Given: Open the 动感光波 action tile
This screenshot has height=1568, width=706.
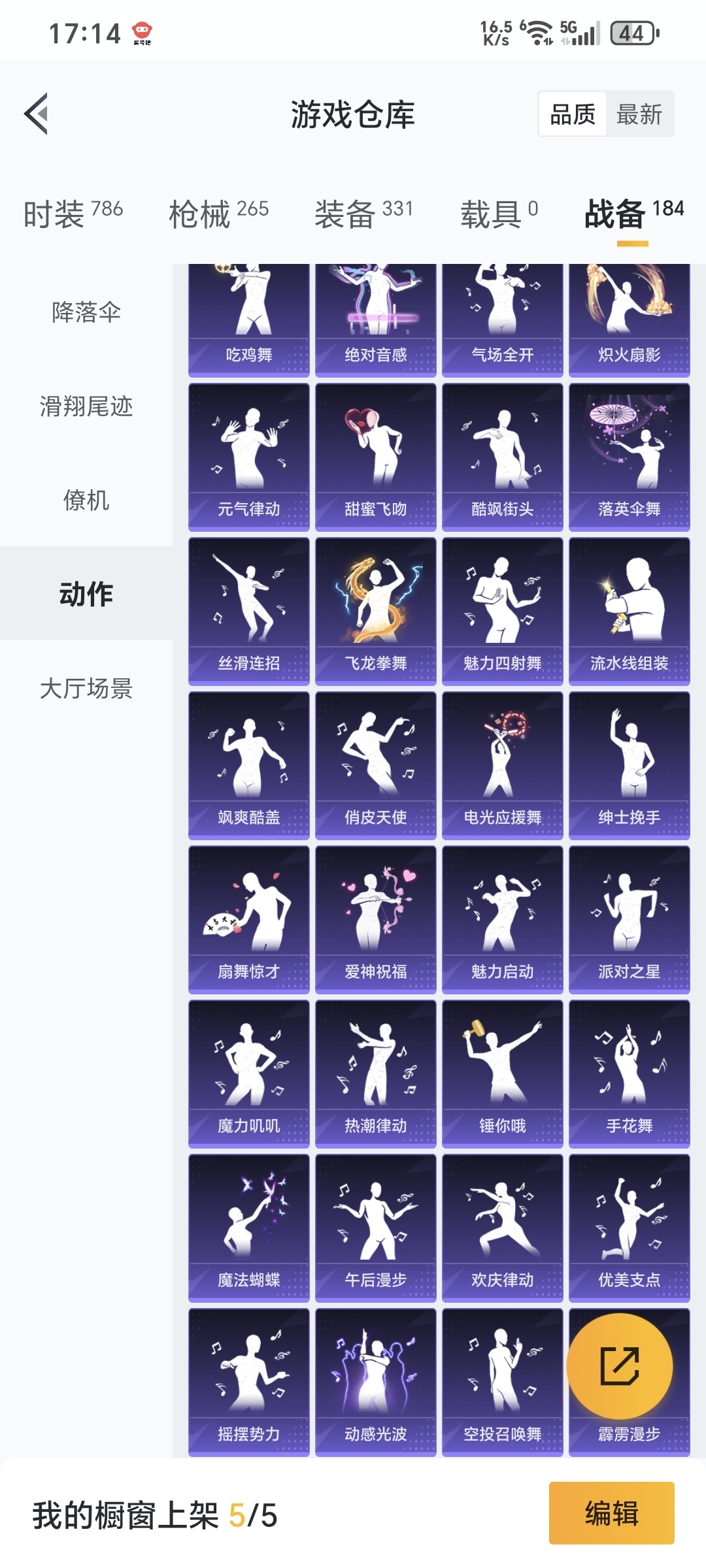Looking at the screenshot, I should (376, 1382).
